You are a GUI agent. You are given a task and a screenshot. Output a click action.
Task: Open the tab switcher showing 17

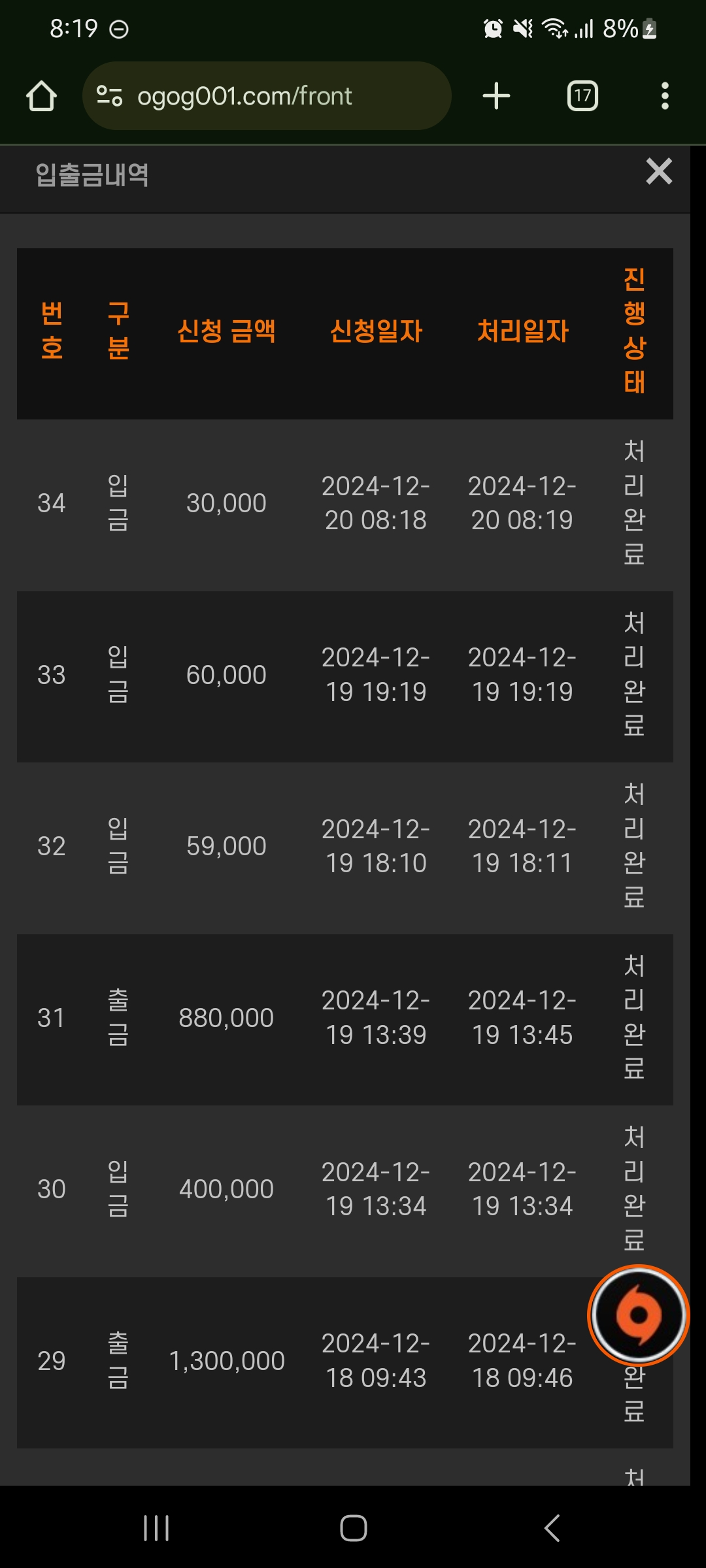point(582,96)
